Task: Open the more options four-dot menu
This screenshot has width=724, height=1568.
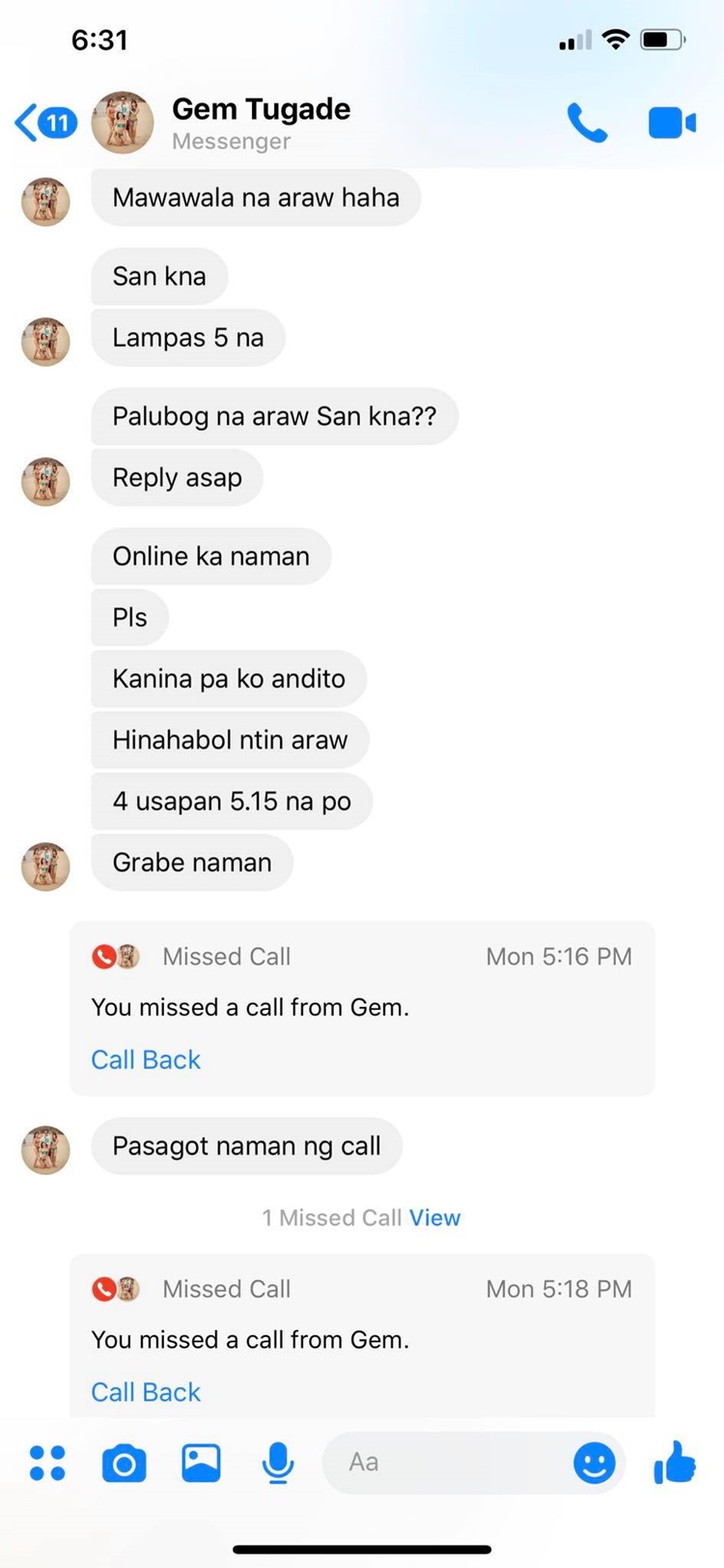Action: 47,1463
